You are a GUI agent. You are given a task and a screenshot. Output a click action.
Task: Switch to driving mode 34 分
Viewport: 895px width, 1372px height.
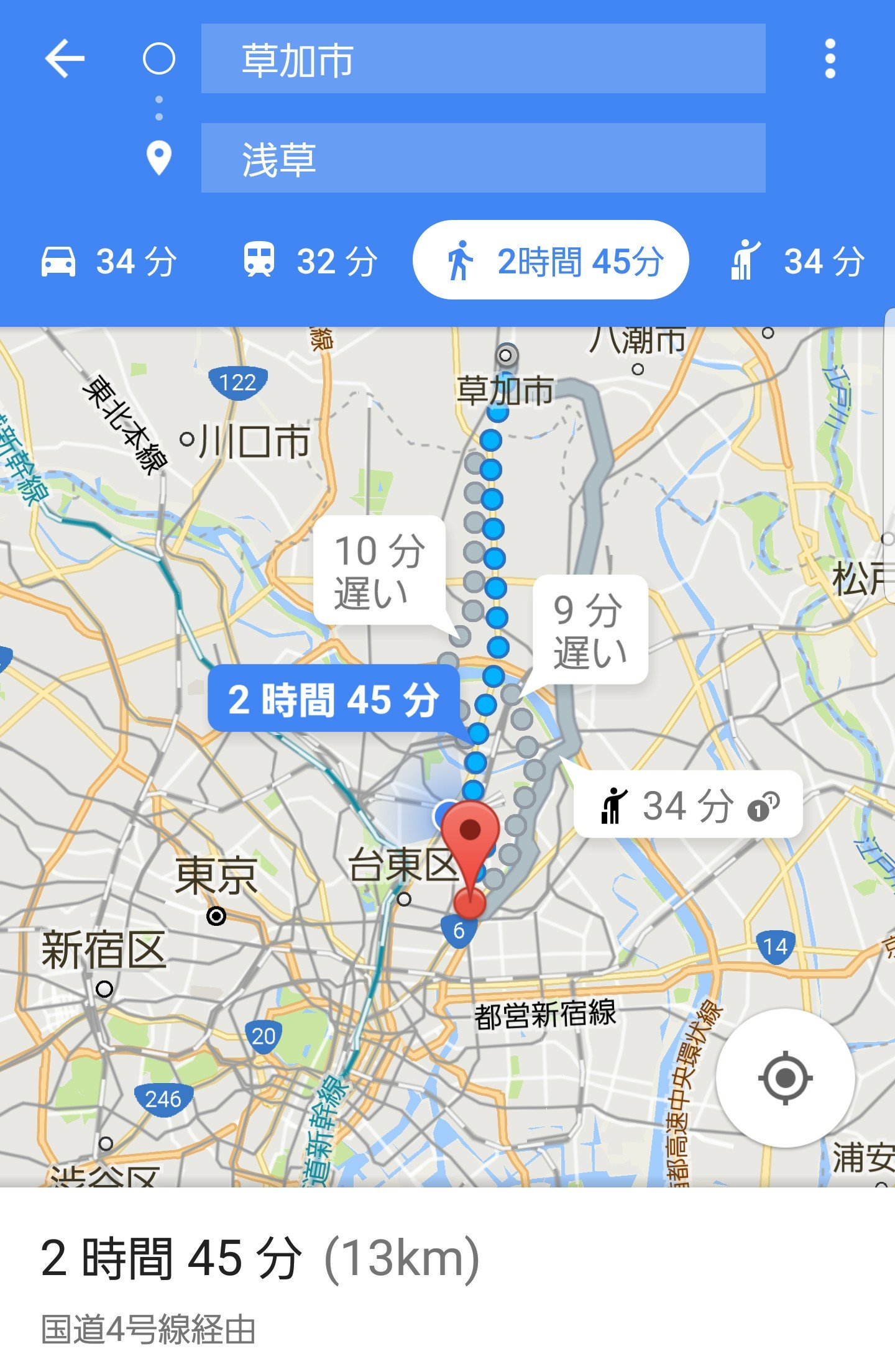click(109, 261)
